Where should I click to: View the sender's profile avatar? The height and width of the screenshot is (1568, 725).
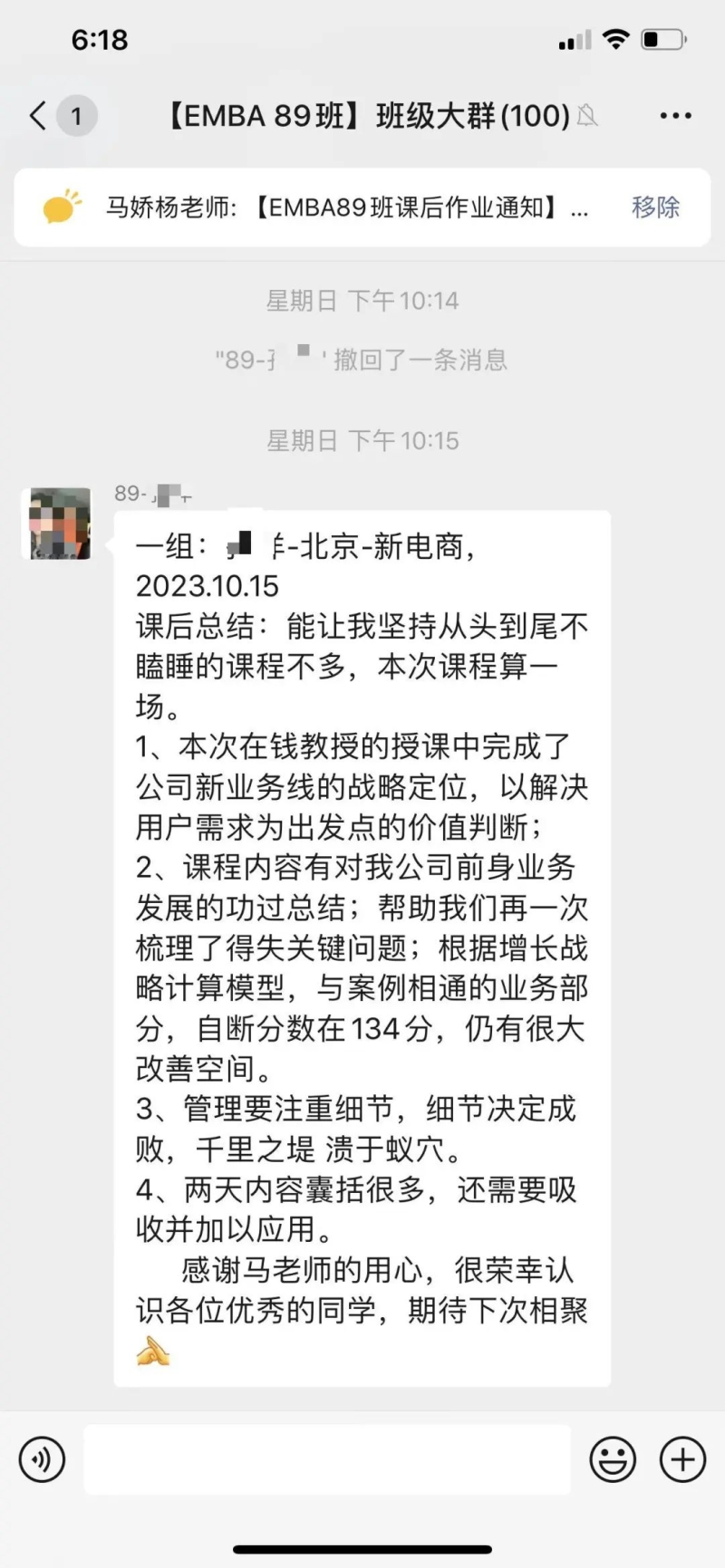tap(60, 524)
